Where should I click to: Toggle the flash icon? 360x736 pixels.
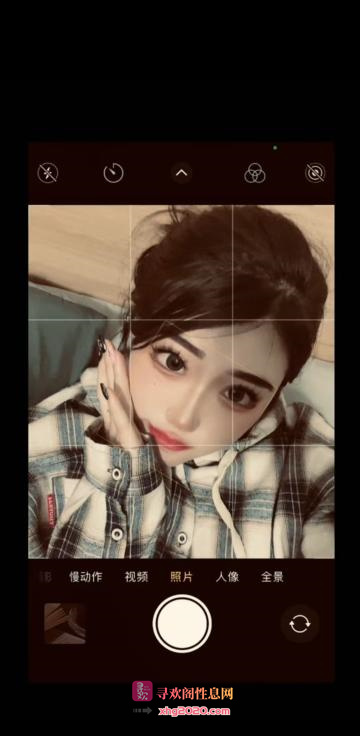47,173
